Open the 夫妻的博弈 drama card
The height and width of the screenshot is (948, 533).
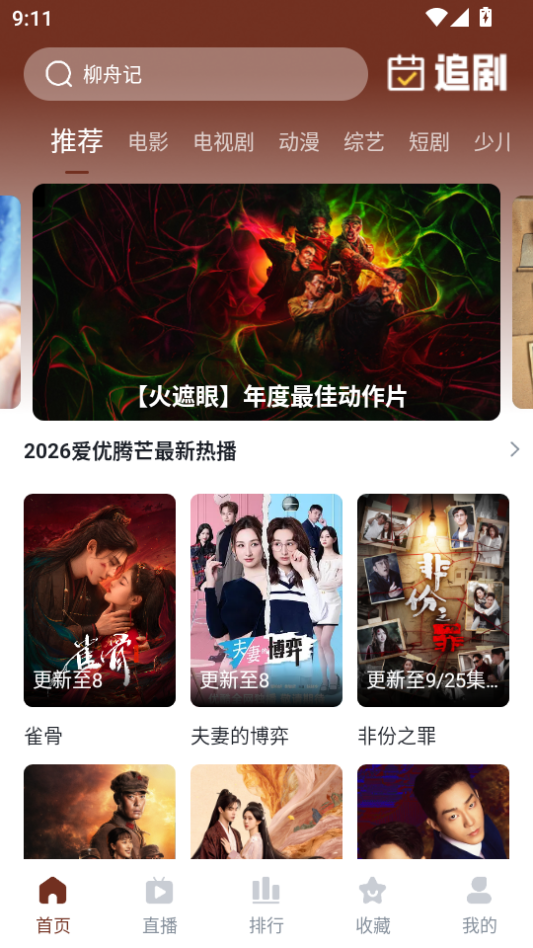[266, 620]
